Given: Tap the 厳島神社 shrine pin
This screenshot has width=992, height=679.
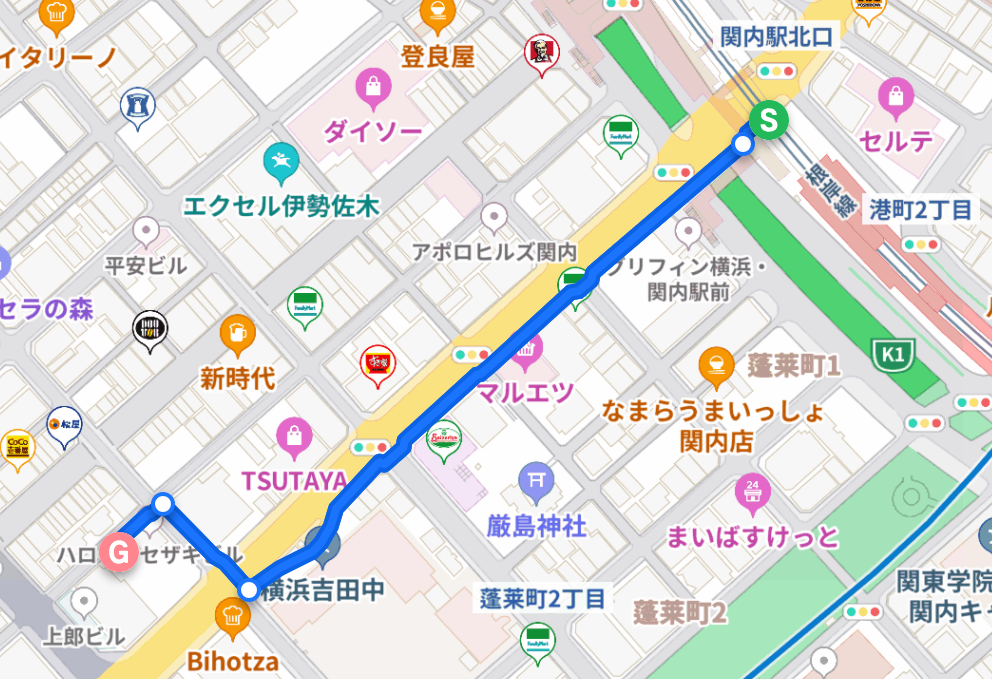Looking at the screenshot, I should tap(537, 481).
